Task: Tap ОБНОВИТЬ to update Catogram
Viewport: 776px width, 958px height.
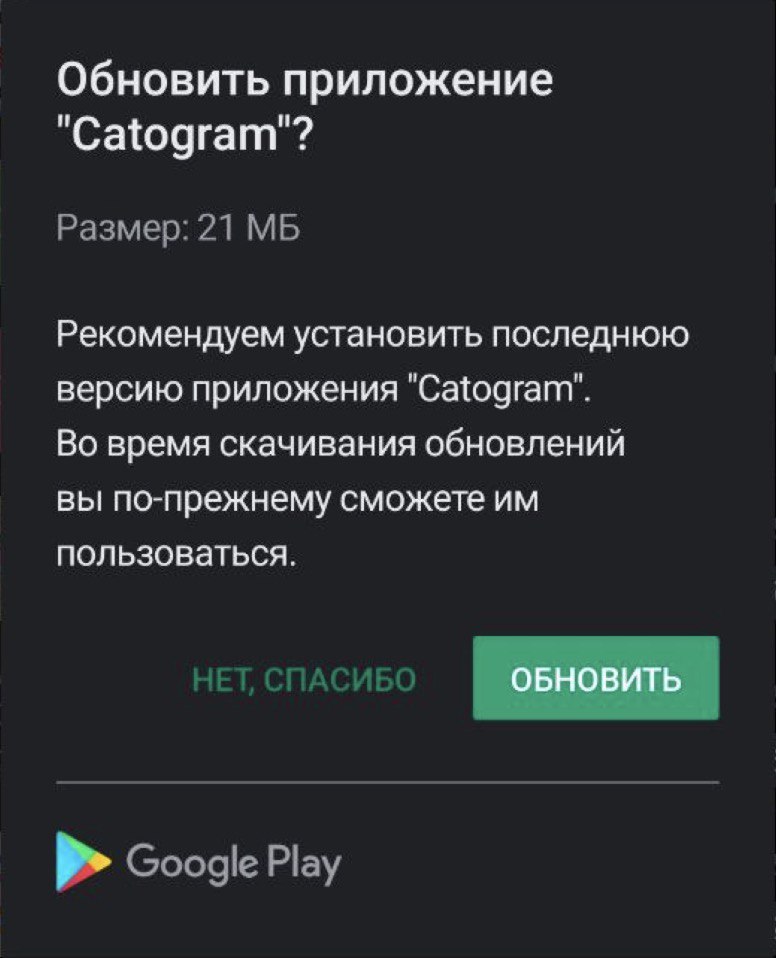Action: click(595, 678)
